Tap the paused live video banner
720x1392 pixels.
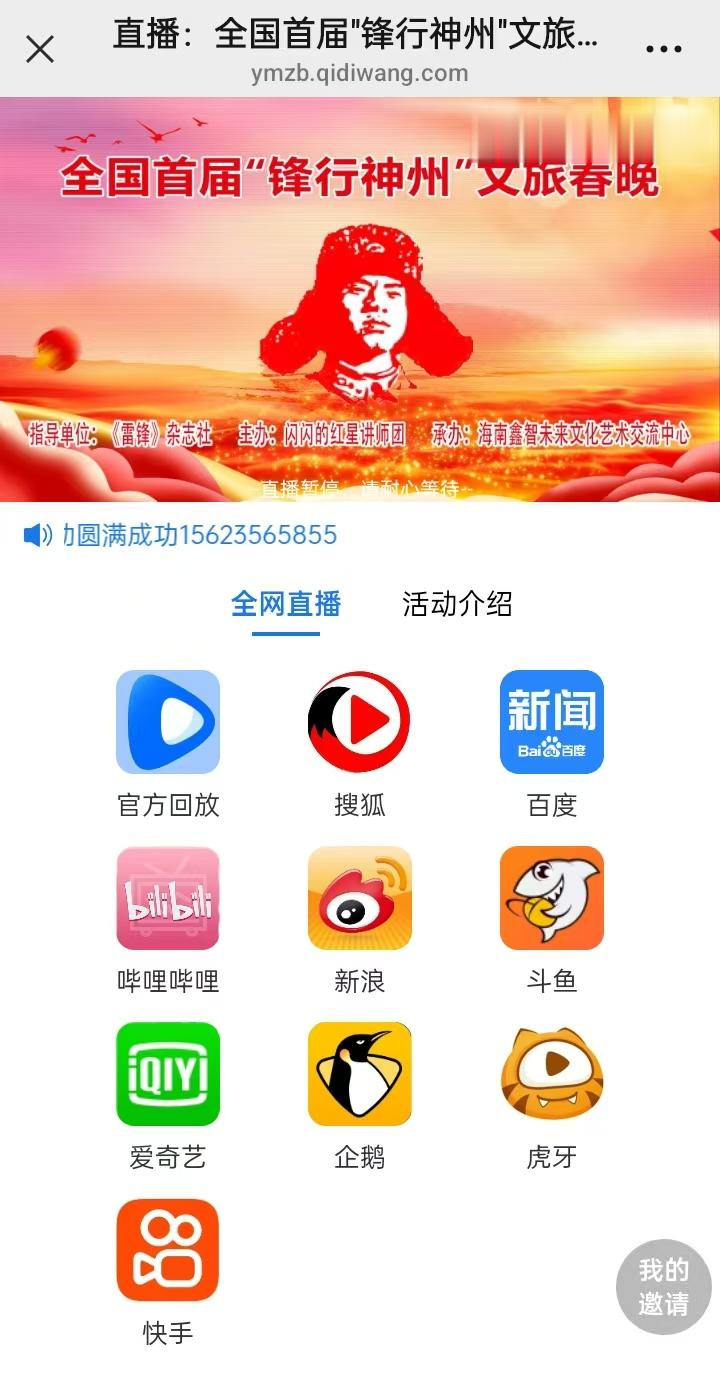click(x=360, y=299)
